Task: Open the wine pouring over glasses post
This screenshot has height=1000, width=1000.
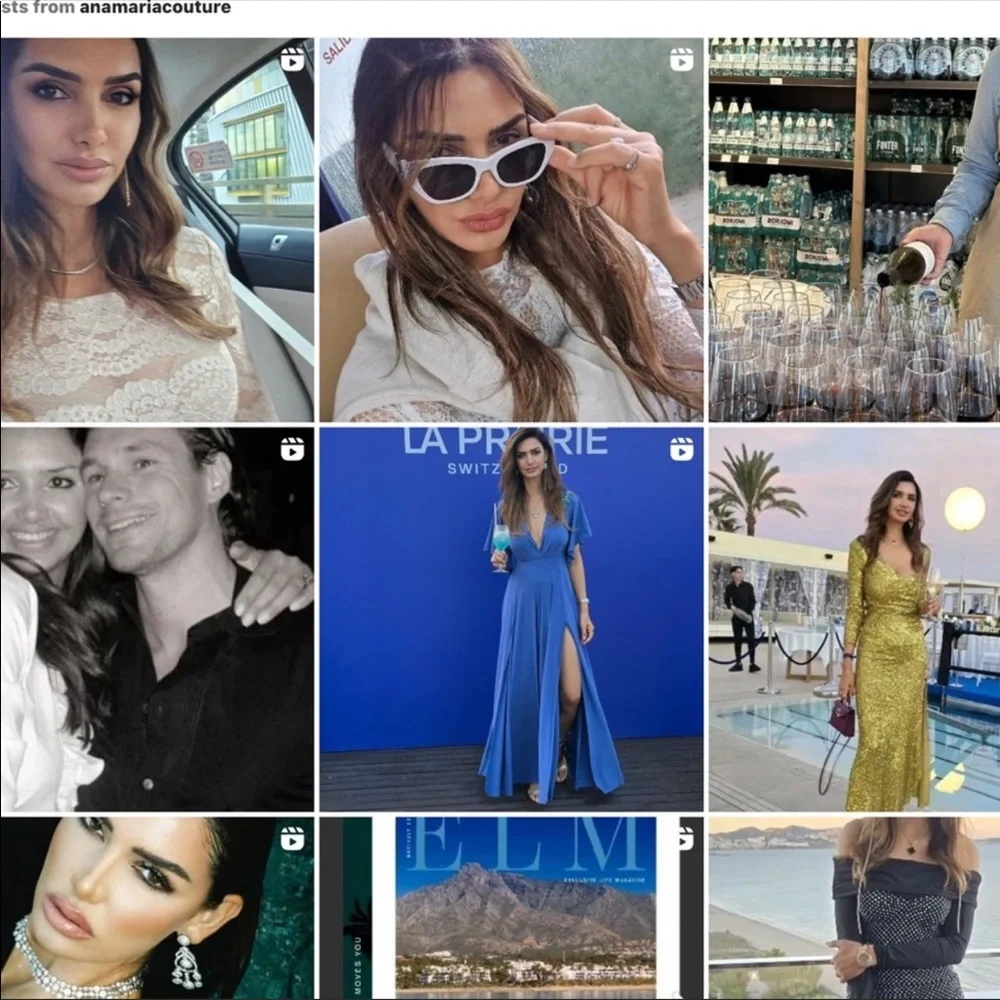Action: [x=854, y=230]
